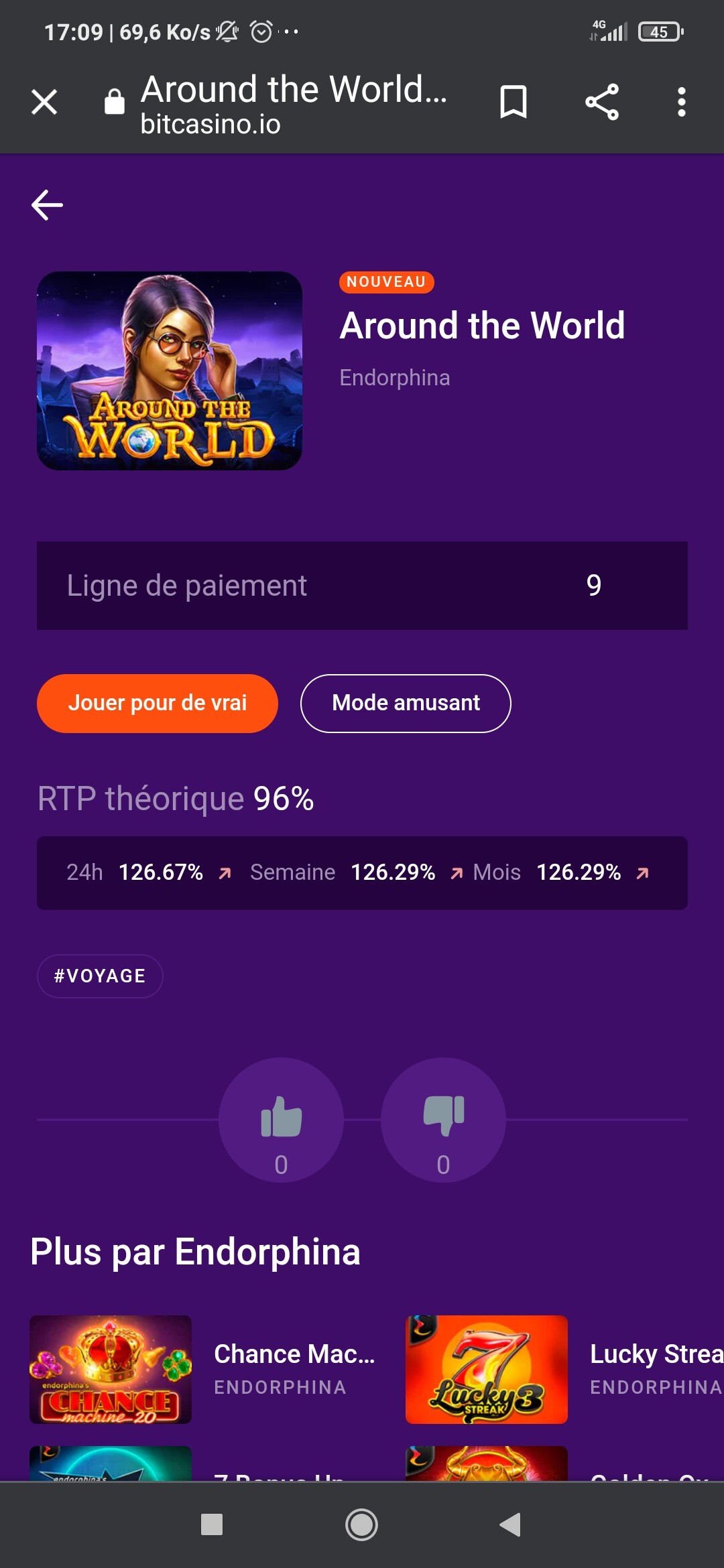Go to the Android home screen
This screenshot has height=1568, width=724.
coord(361,1524)
